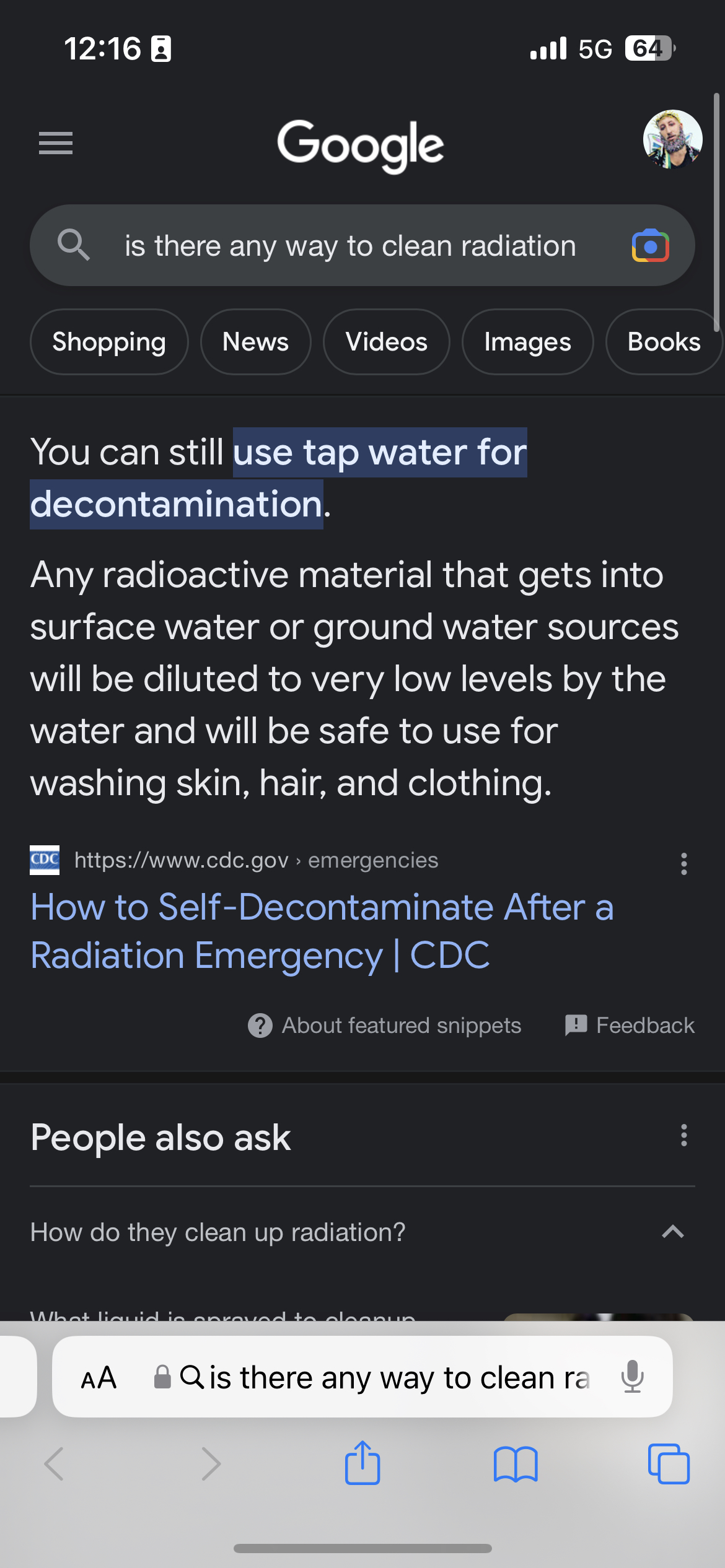Share this page from Safari toolbar

click(362, 1463)
